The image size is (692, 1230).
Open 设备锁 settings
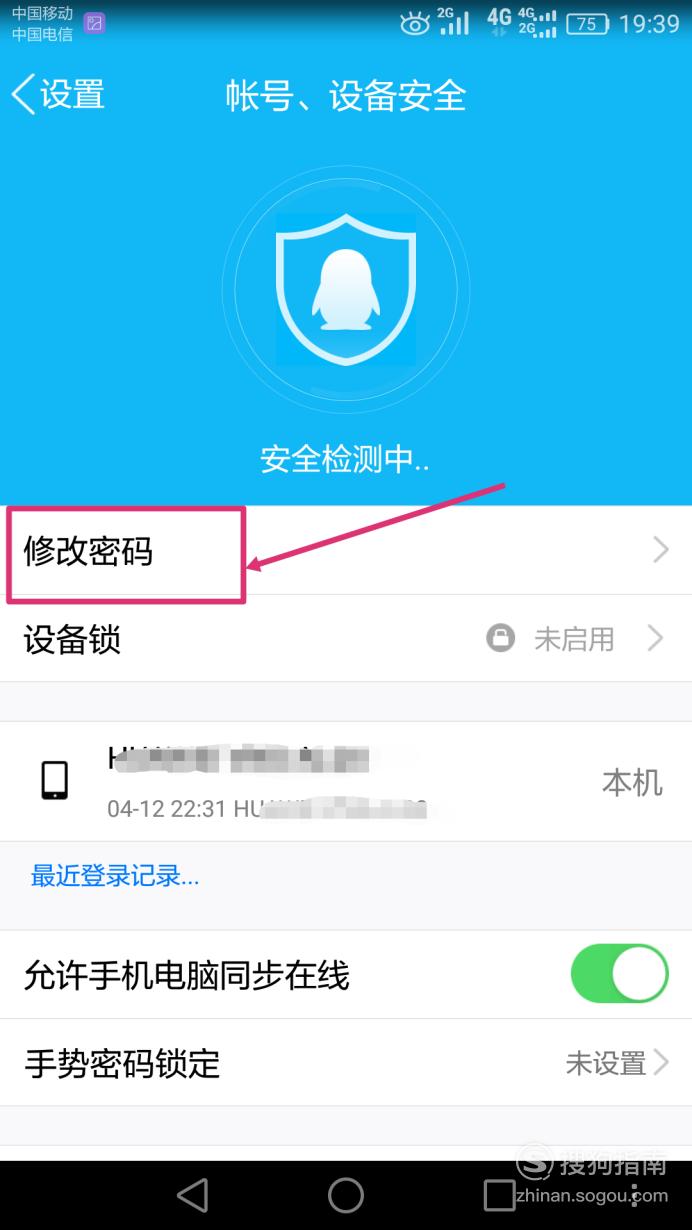(x=345, y=639)
